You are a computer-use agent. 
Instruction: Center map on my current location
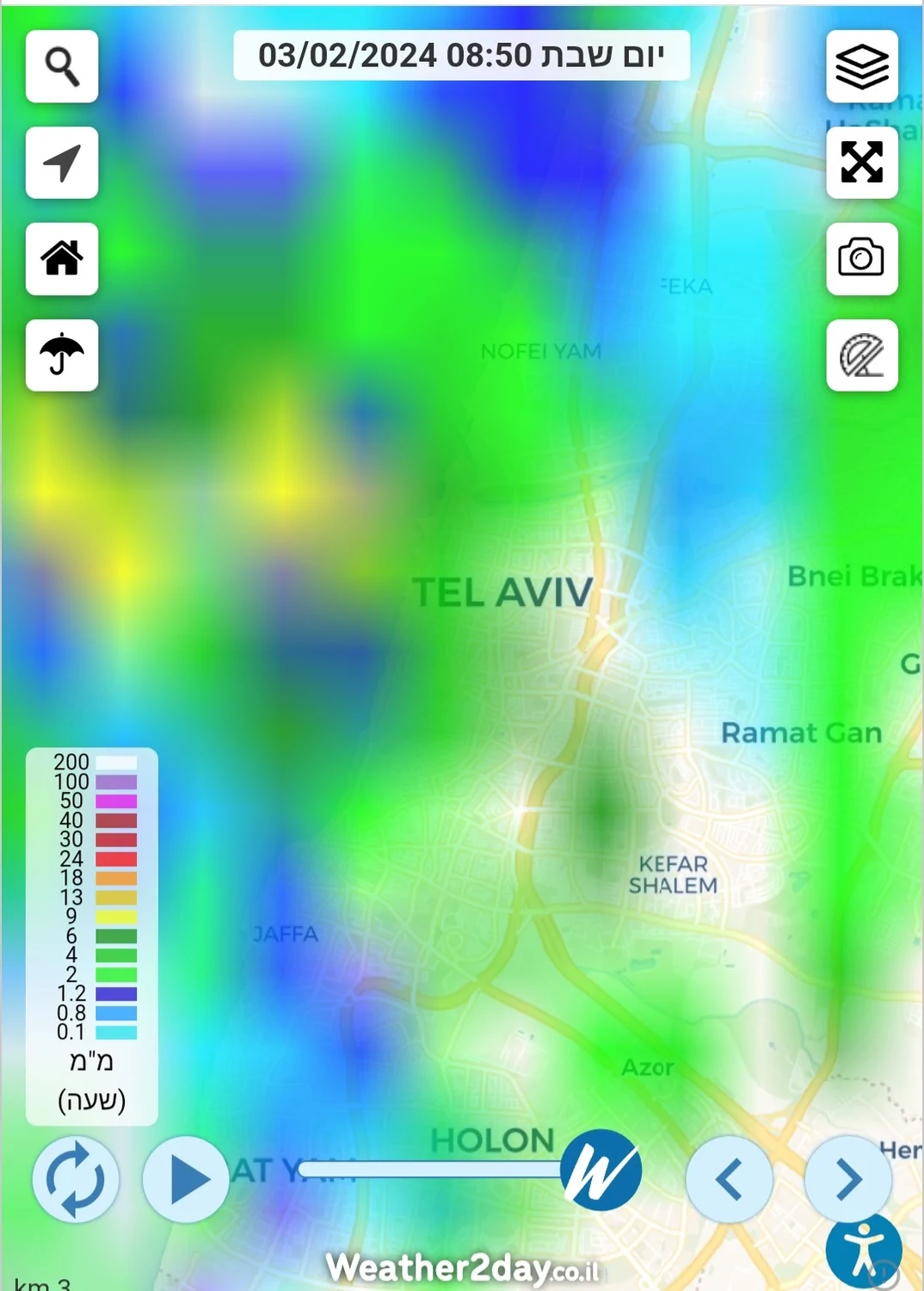point(62,163)
